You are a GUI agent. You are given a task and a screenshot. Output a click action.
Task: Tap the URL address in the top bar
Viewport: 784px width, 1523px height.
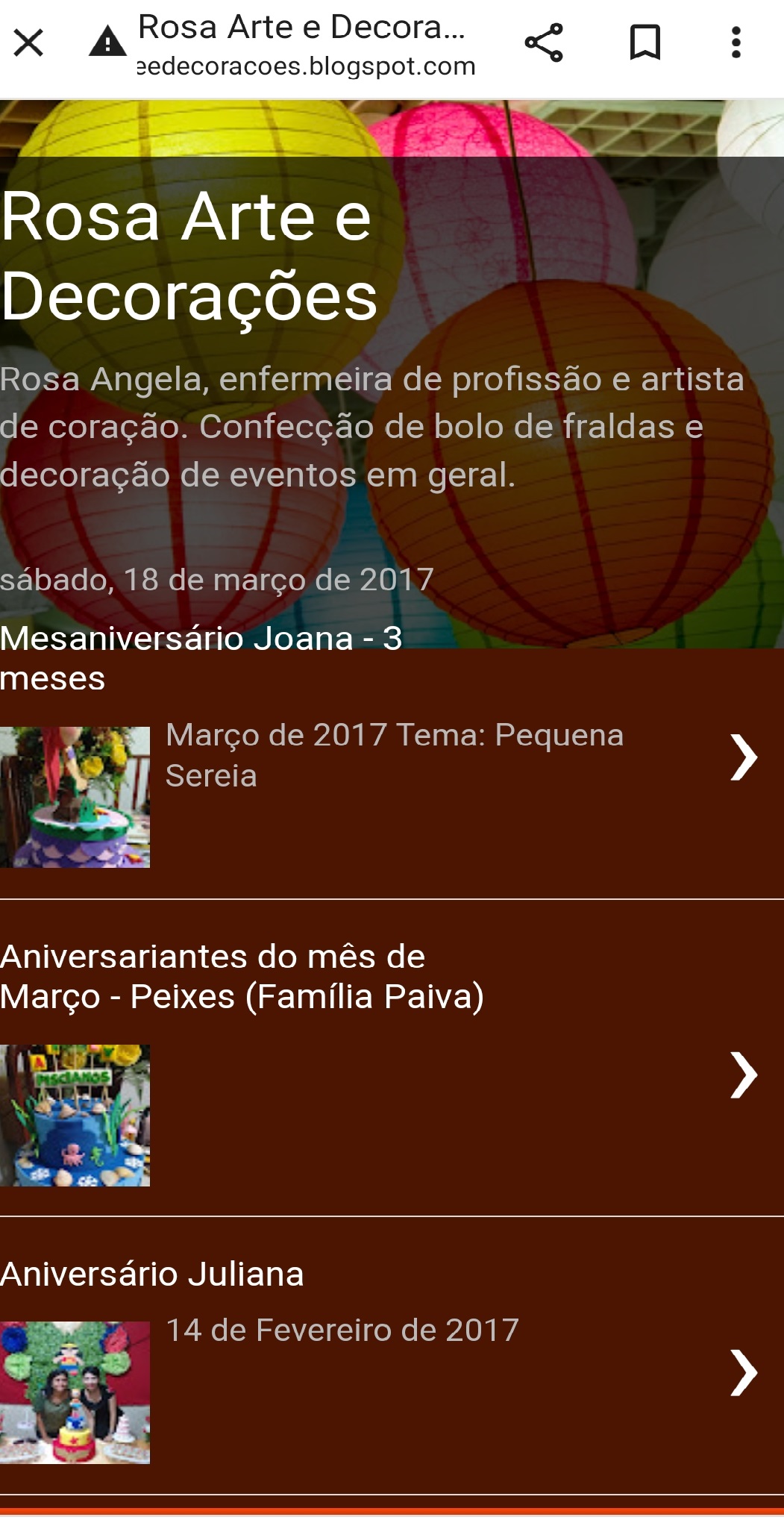click(306, 66)
